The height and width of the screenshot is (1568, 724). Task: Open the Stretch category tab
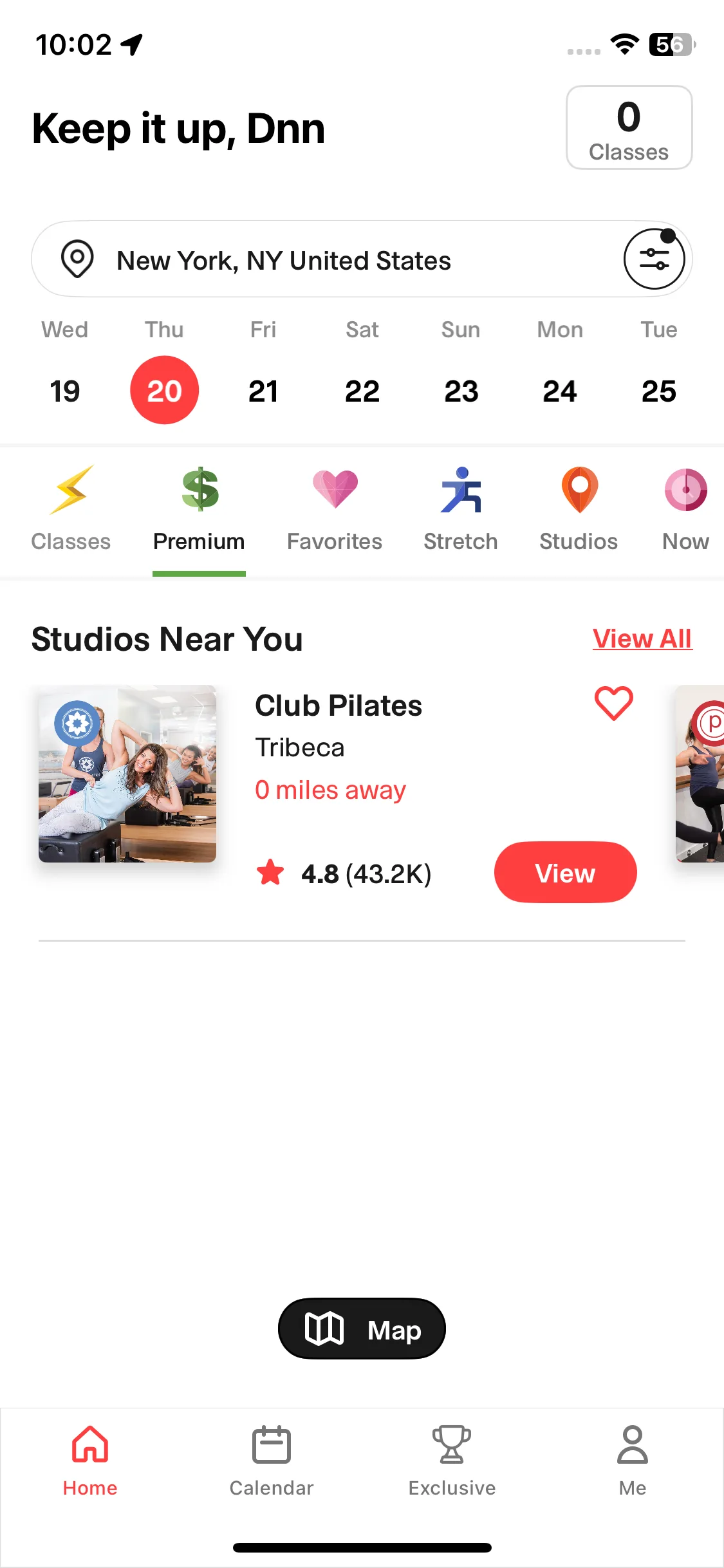461,510
